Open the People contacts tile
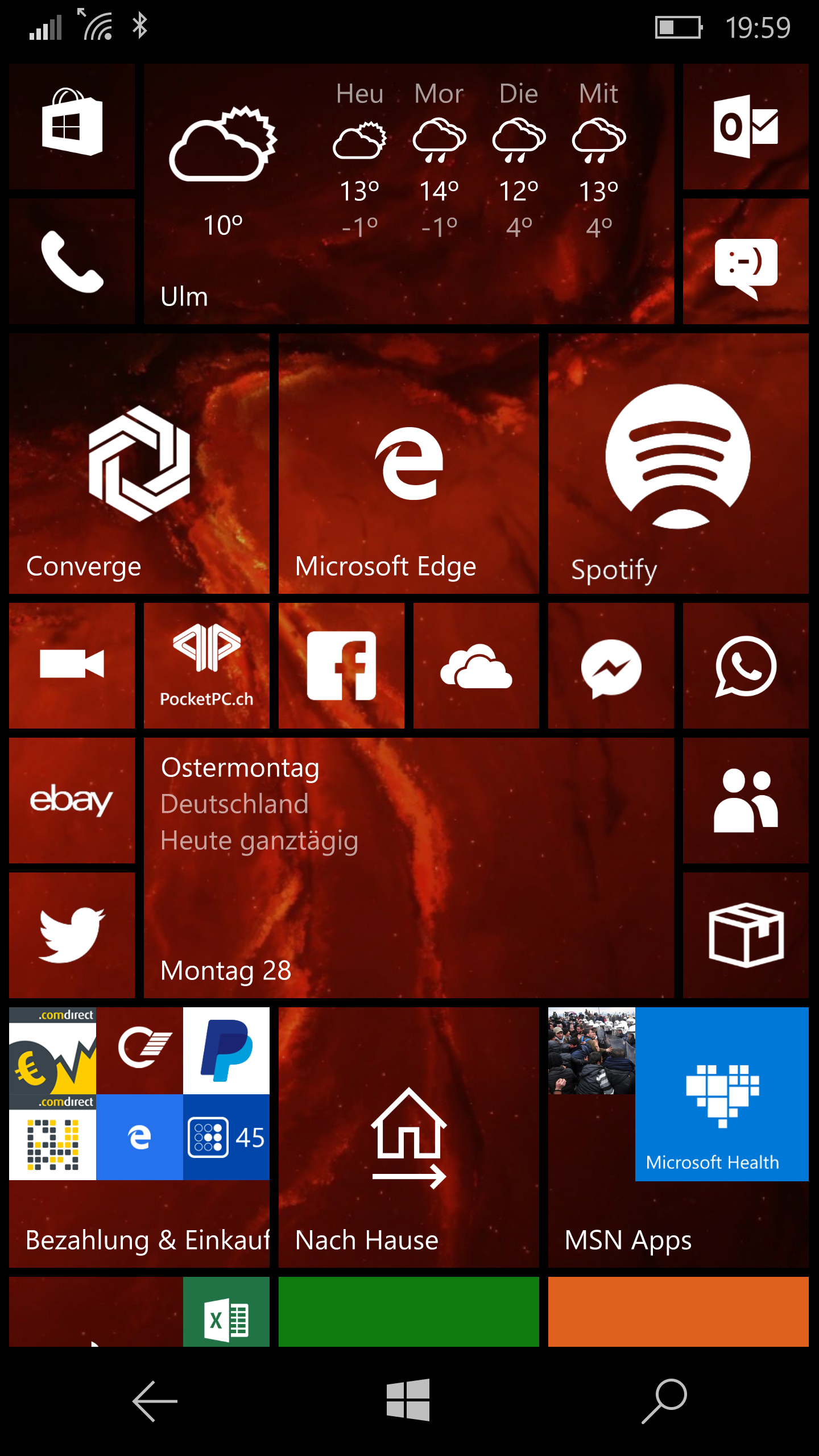The height and width of the screenshot is (1456, 819). (746, 800)
